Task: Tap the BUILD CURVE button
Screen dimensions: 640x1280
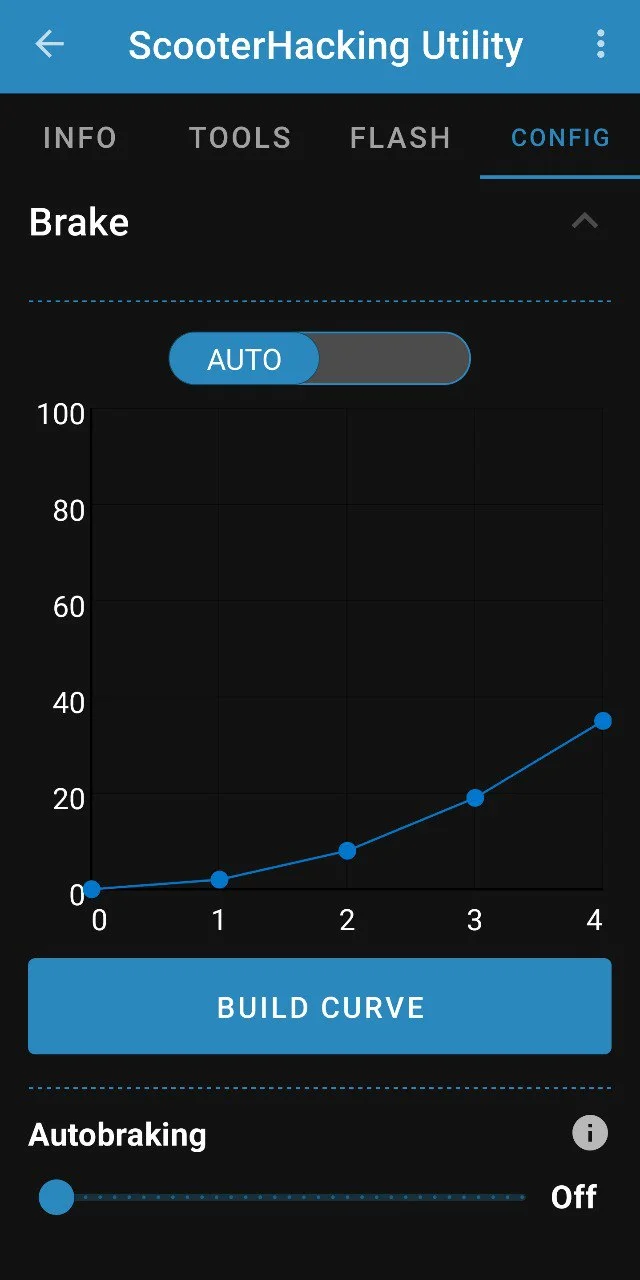Action: pyautogui.click(x=320, y=1006)
